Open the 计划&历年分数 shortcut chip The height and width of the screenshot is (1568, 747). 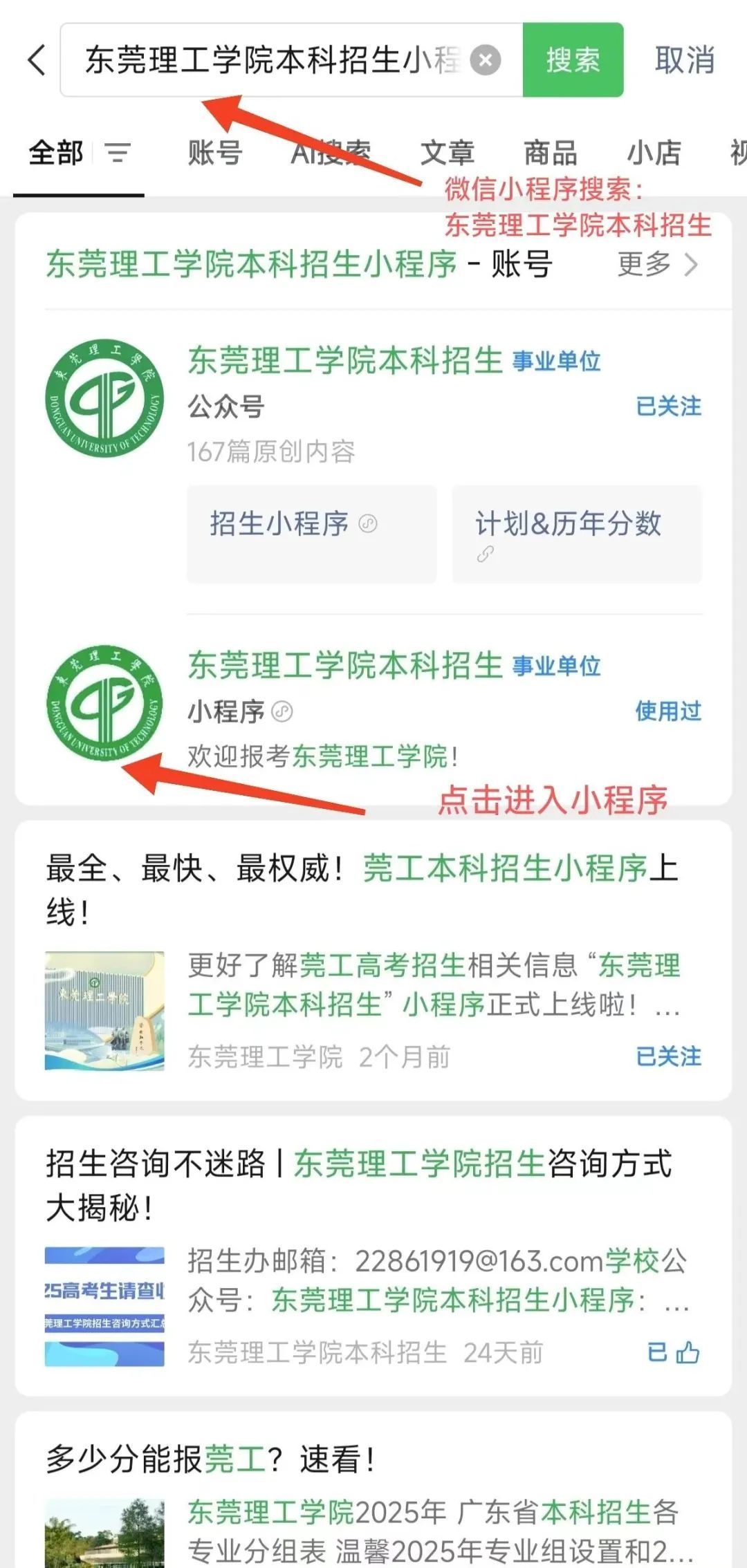577,534
